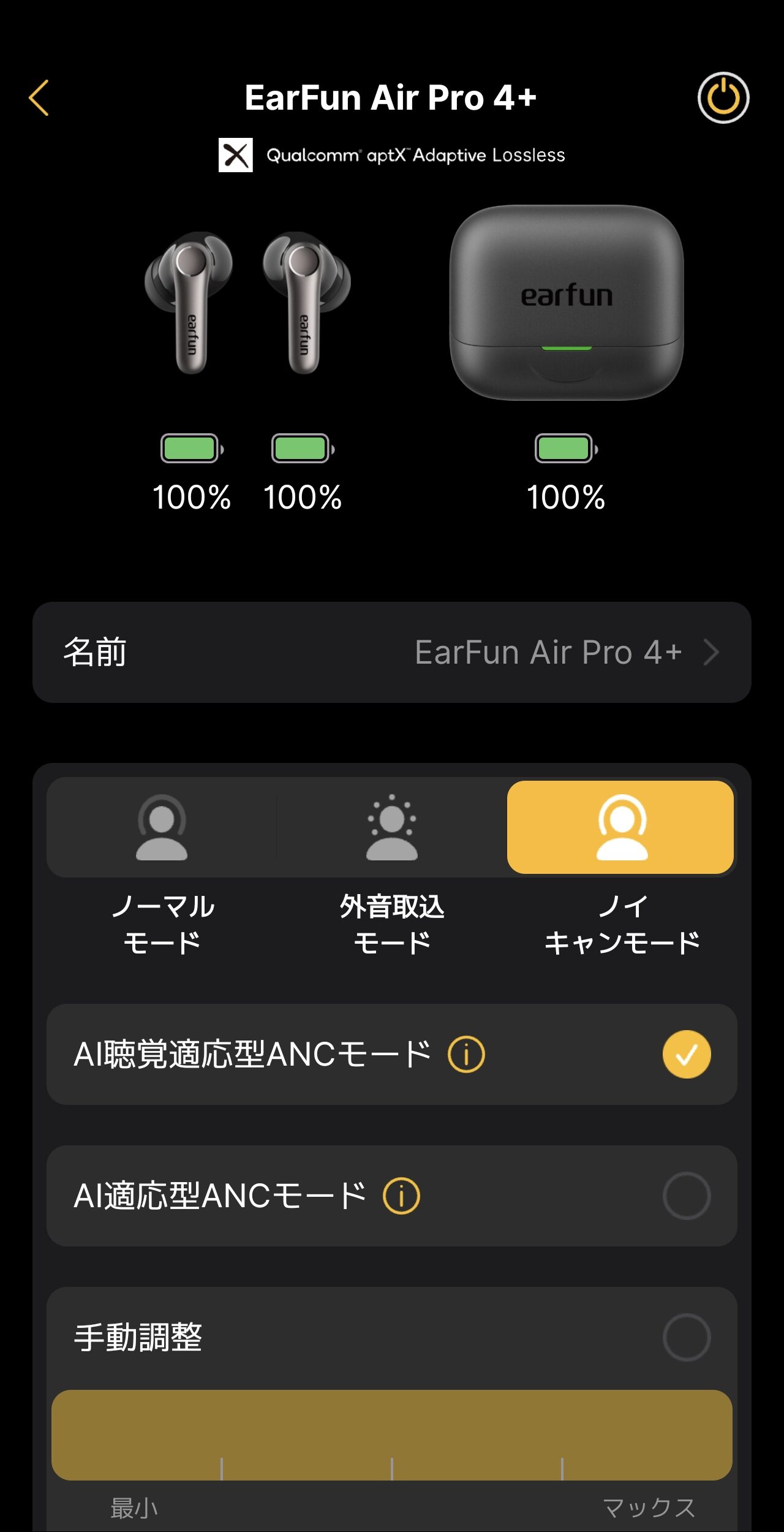Switch to ノーマルモード

click(x=162, y=827)
